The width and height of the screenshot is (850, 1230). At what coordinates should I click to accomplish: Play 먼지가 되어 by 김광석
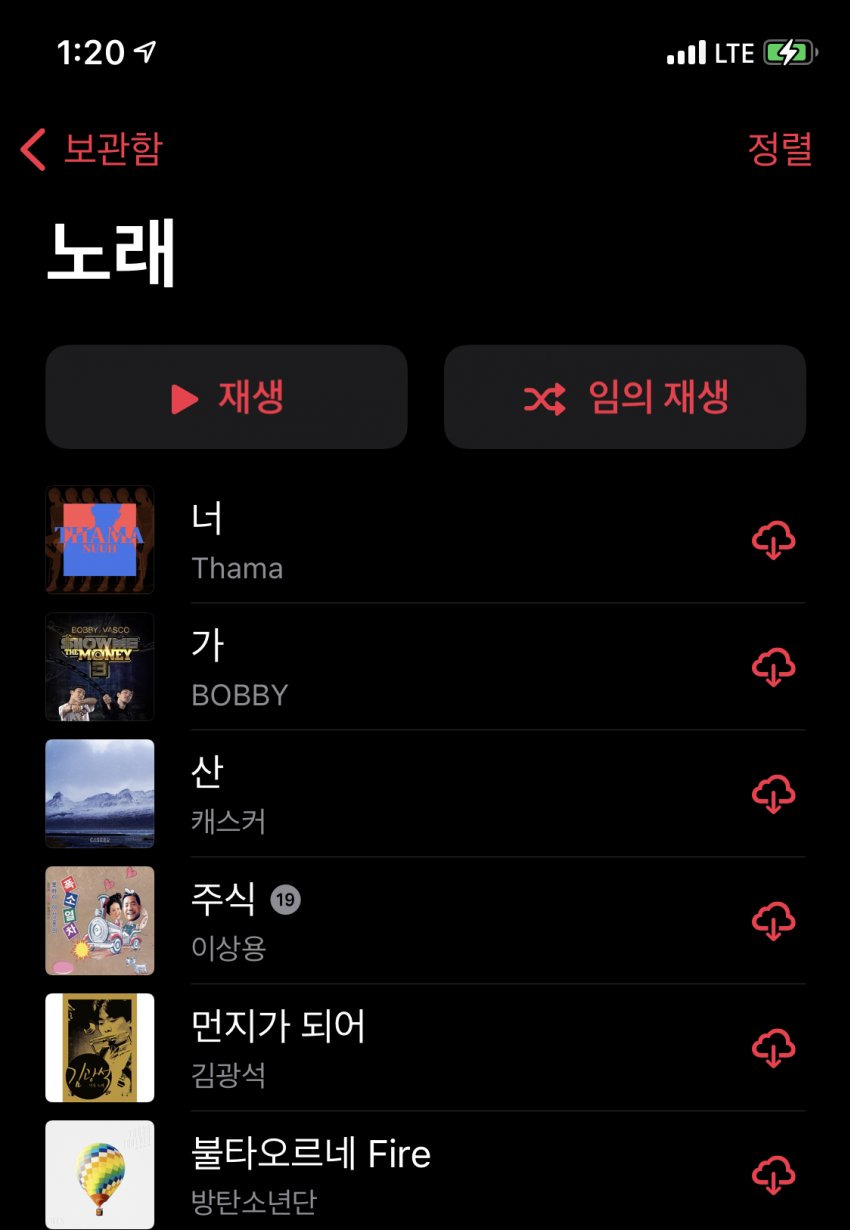(x=400, y=1047)
